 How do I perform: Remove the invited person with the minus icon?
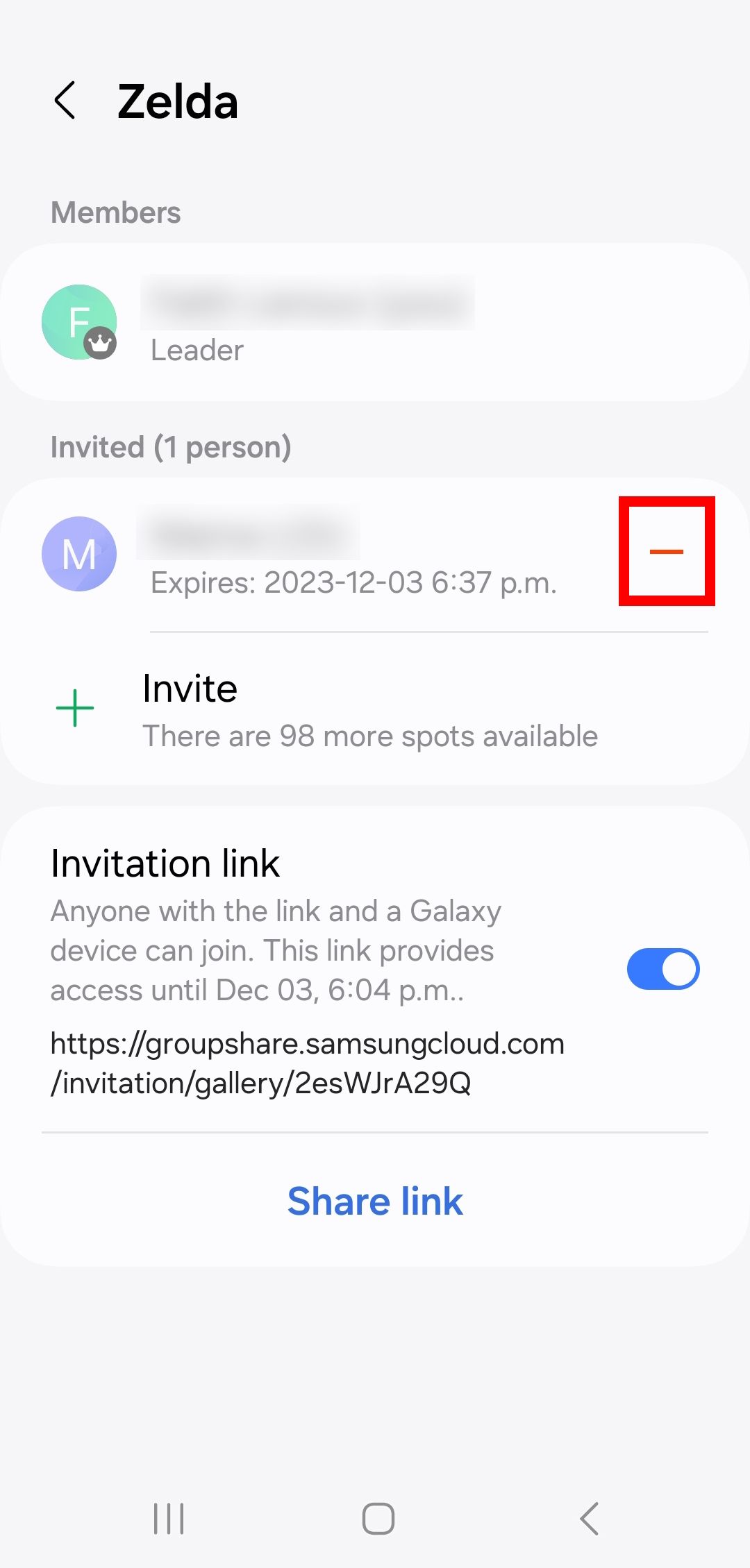coord(667,551)
